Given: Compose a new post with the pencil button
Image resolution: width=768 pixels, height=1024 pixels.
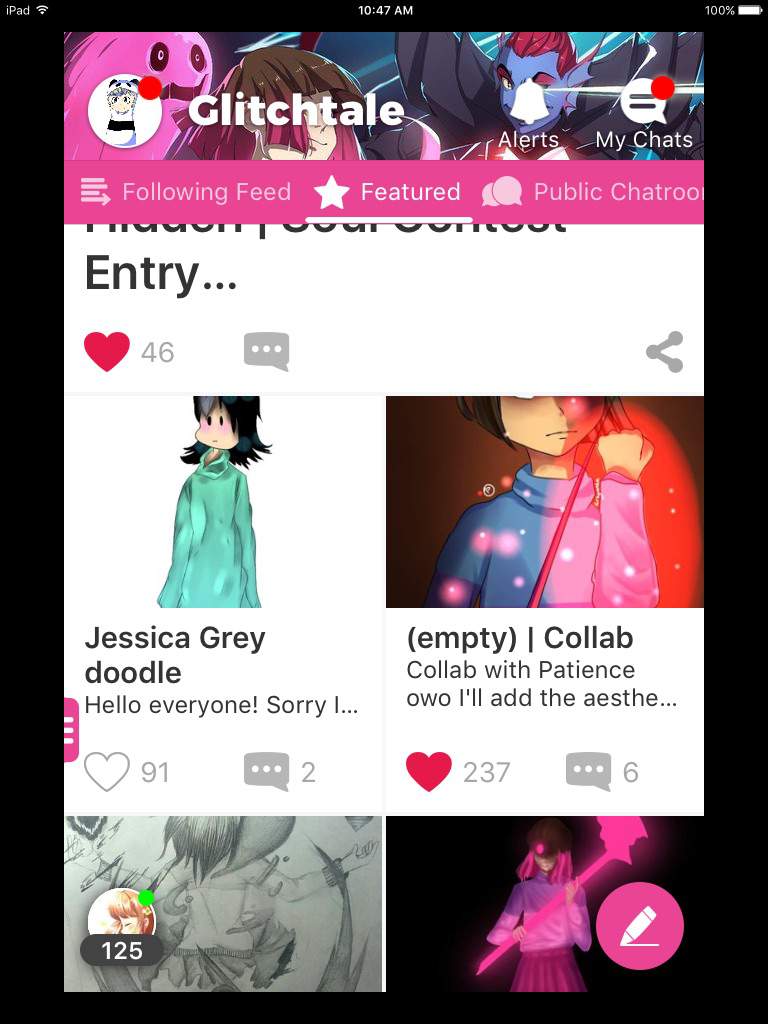Looking at the screenshot, I should coord(640,926).
